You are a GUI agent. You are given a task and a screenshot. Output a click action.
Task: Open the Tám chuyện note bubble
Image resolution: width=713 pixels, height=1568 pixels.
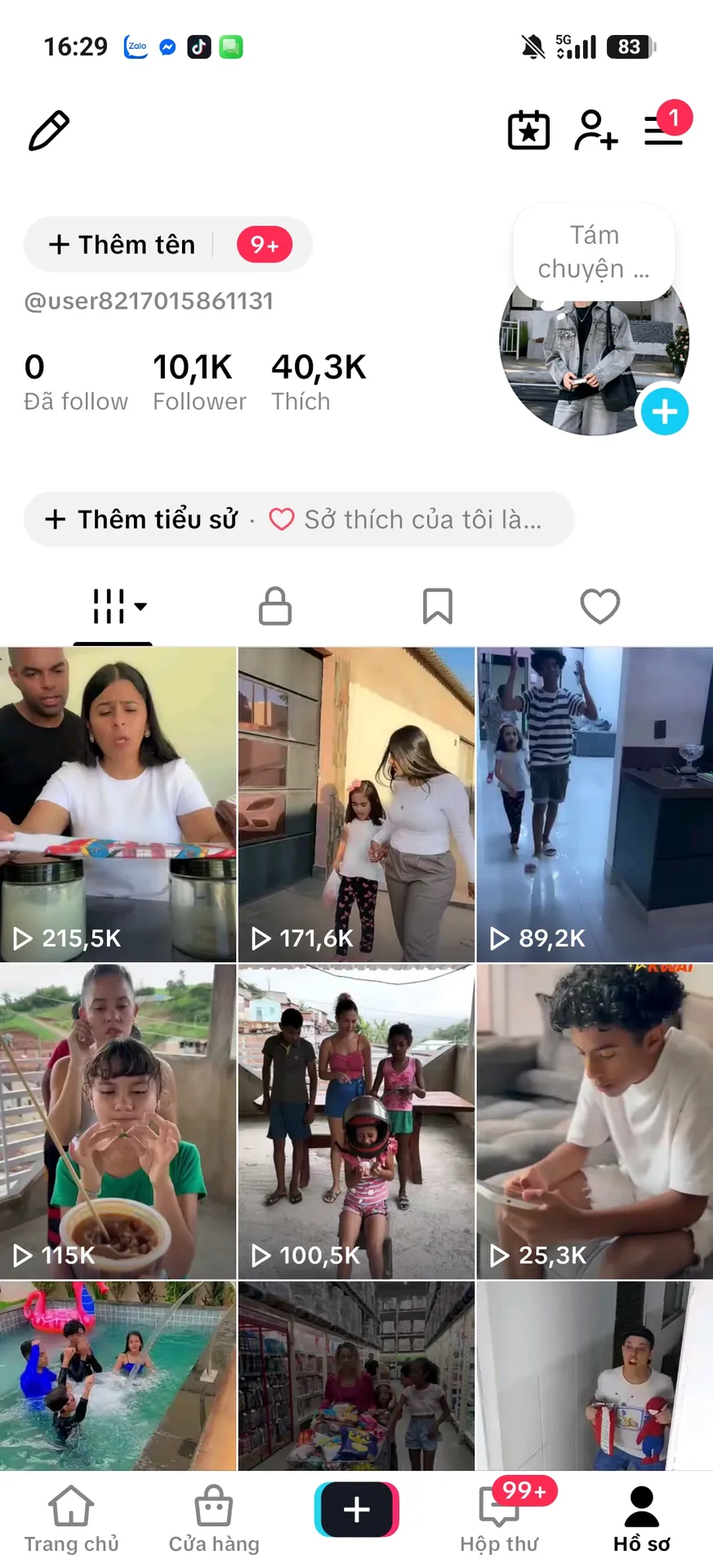pos(594,252)
